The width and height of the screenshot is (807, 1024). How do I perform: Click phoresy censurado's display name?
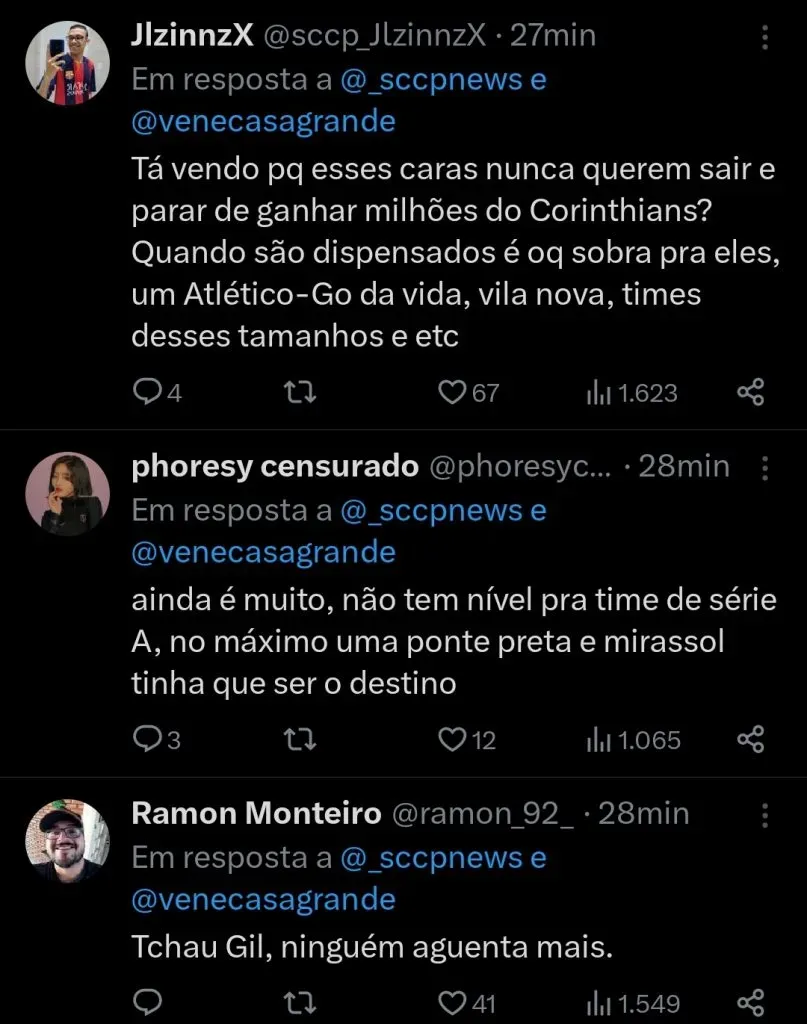(x=273, y=466)
